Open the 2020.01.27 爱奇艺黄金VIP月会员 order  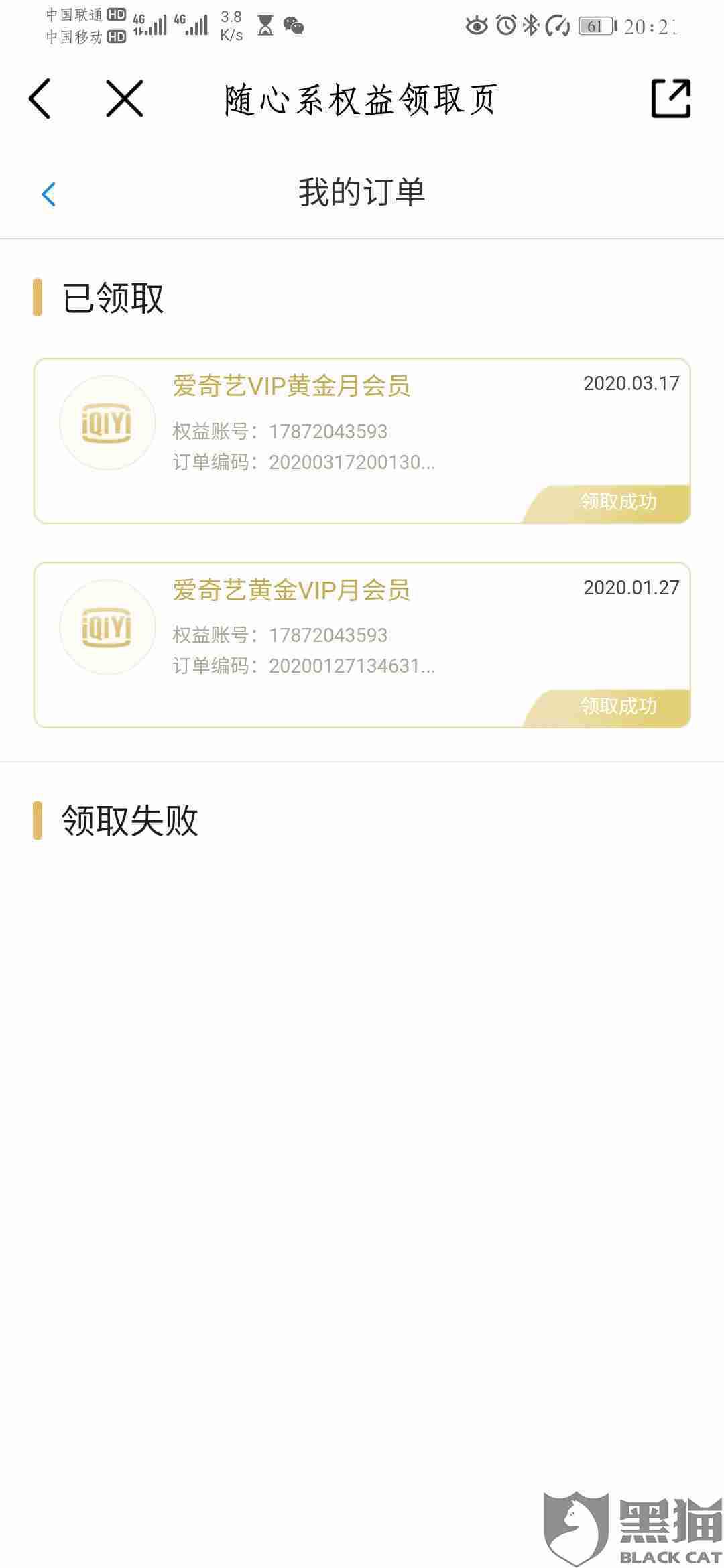coord(362,645)
